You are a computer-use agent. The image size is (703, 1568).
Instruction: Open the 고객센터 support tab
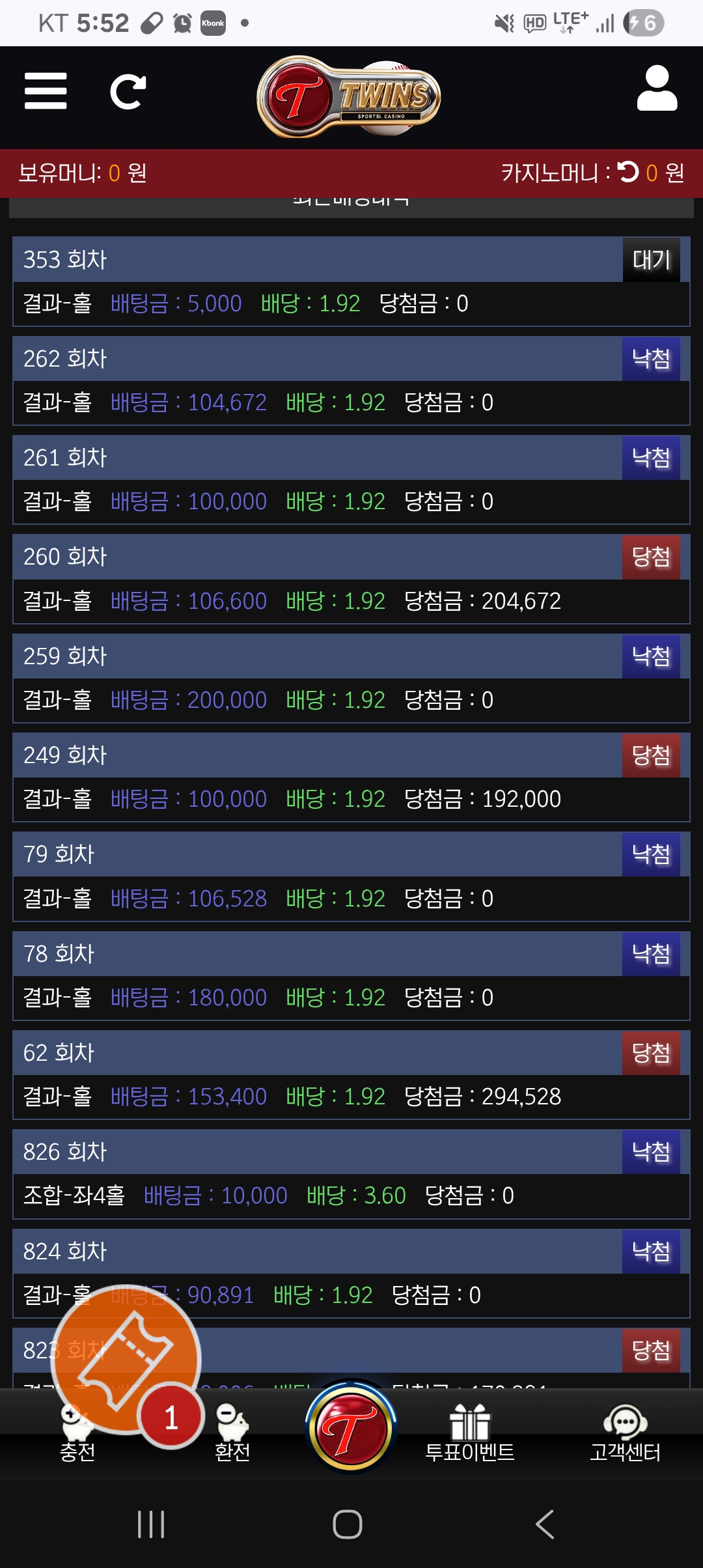point(625,1435)
